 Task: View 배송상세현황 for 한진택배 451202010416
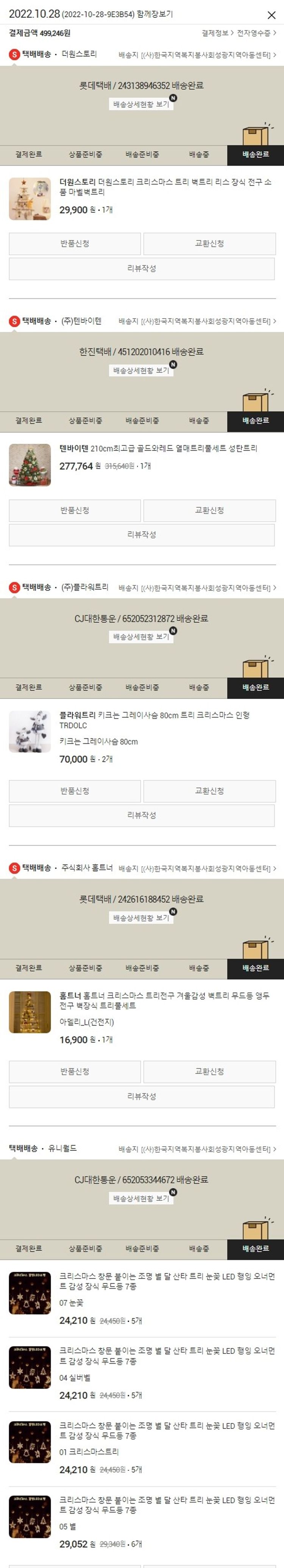pos(141,370)
